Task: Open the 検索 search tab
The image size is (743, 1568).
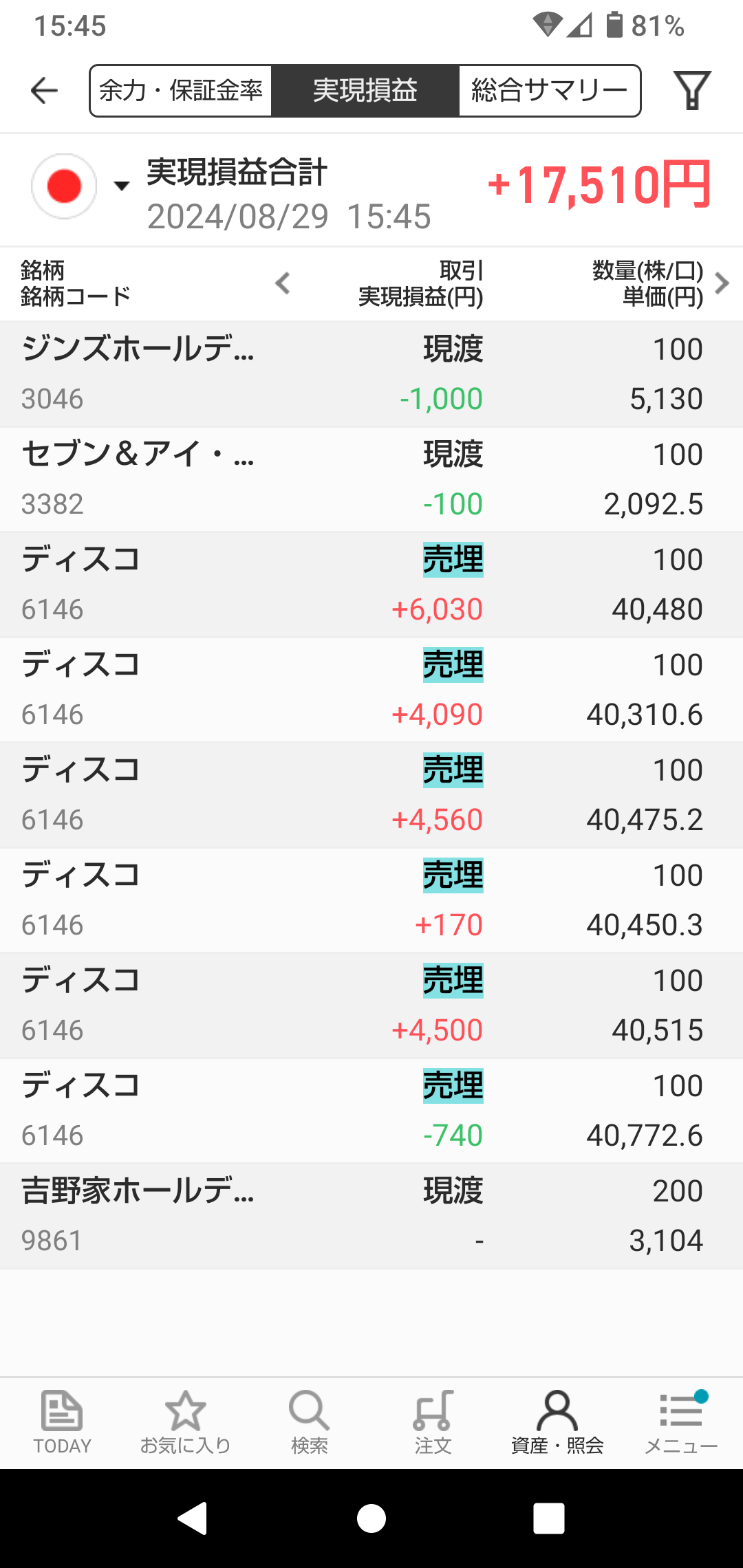Action: [x=310, y=1422]
